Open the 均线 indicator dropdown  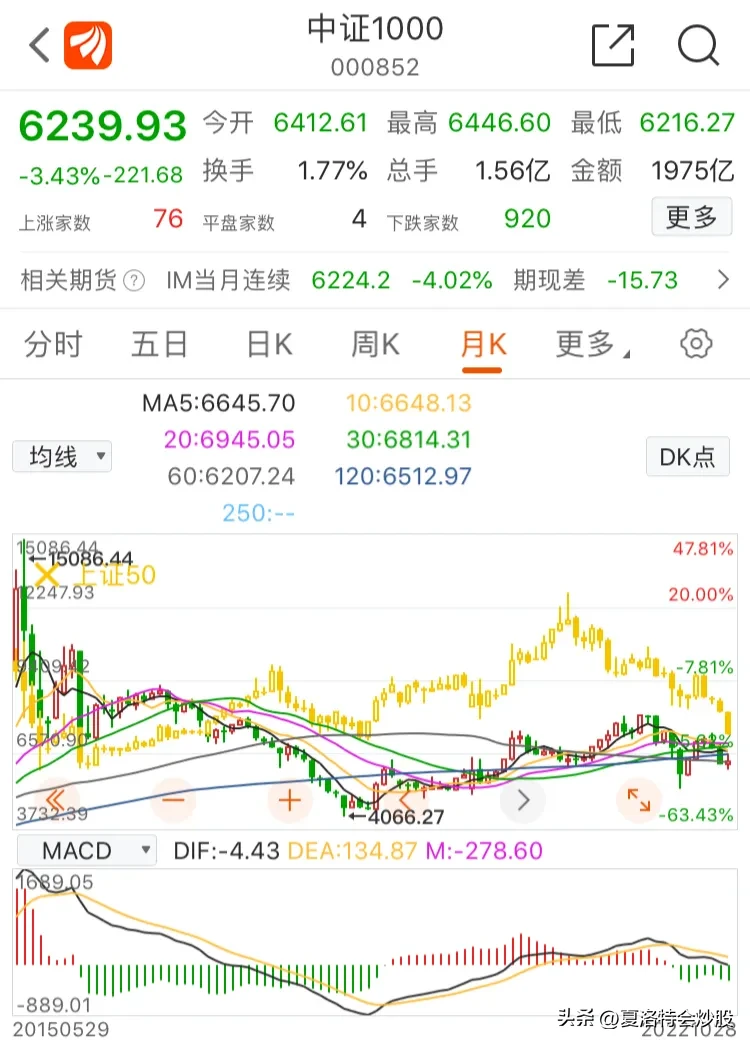click(x=62, y=457)
